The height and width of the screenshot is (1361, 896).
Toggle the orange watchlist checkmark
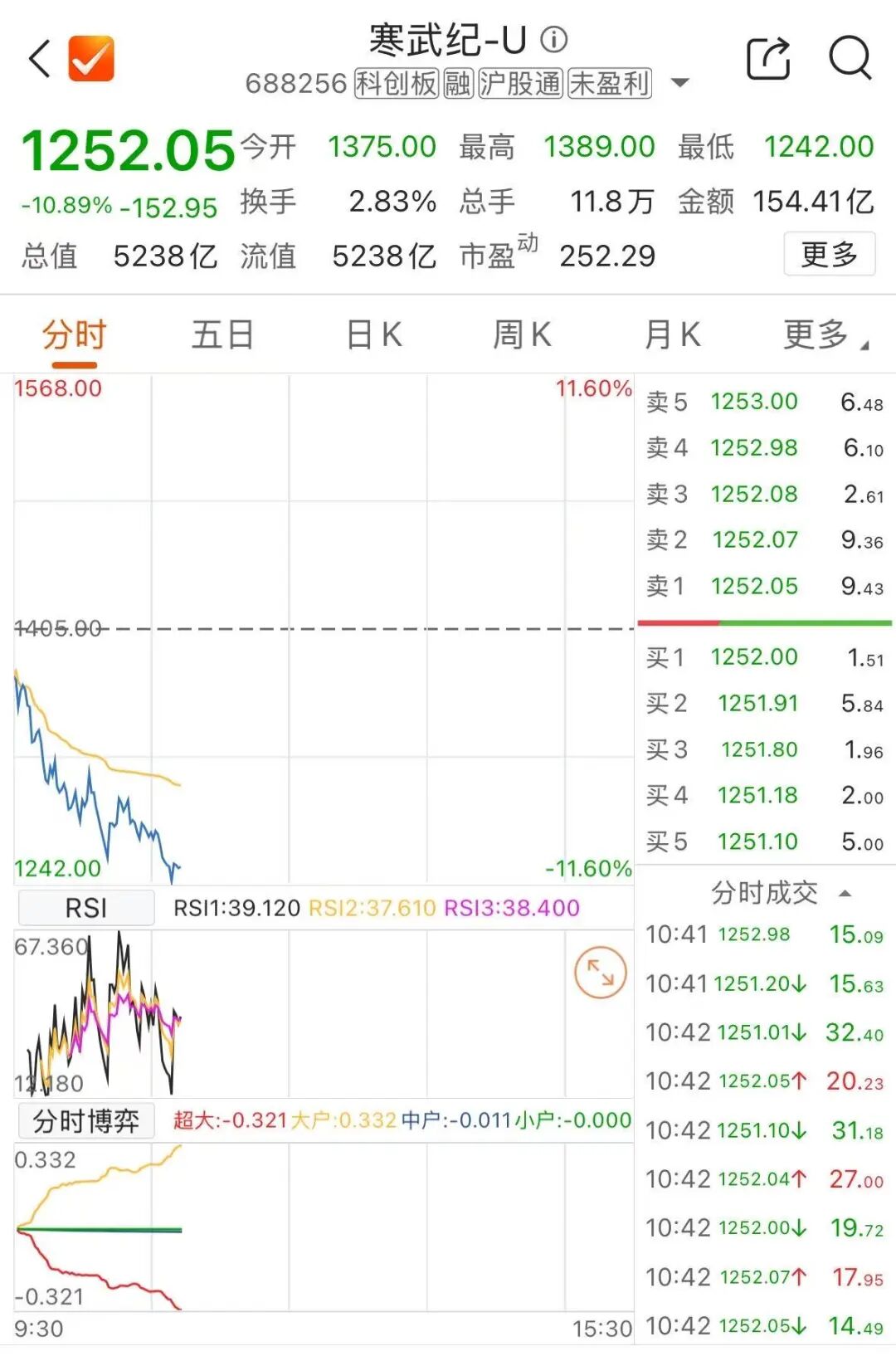click(x=90, y=59)
